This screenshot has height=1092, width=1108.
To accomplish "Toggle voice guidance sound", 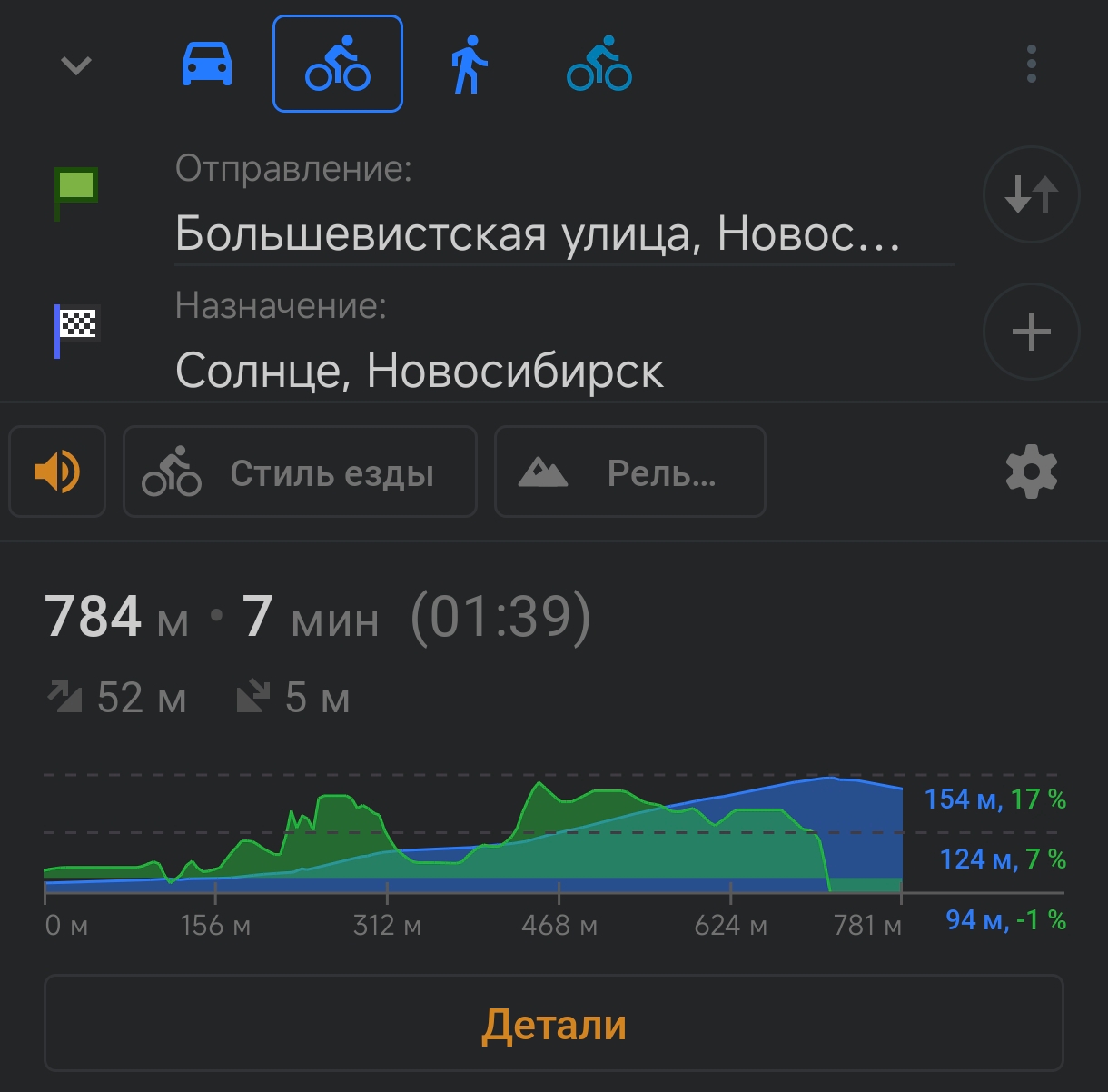I will (57, 472).
